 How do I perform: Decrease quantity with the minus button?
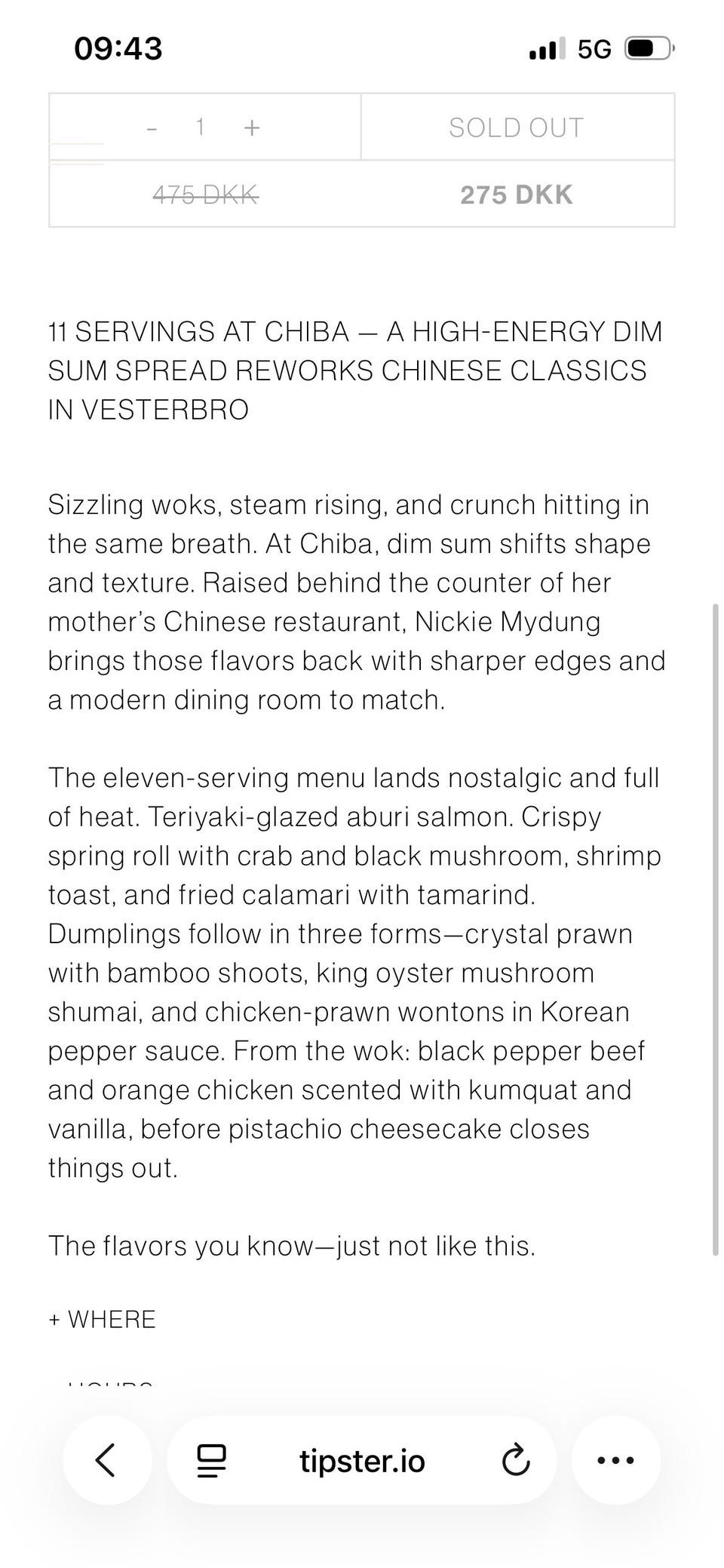click(x=152, y=128)
